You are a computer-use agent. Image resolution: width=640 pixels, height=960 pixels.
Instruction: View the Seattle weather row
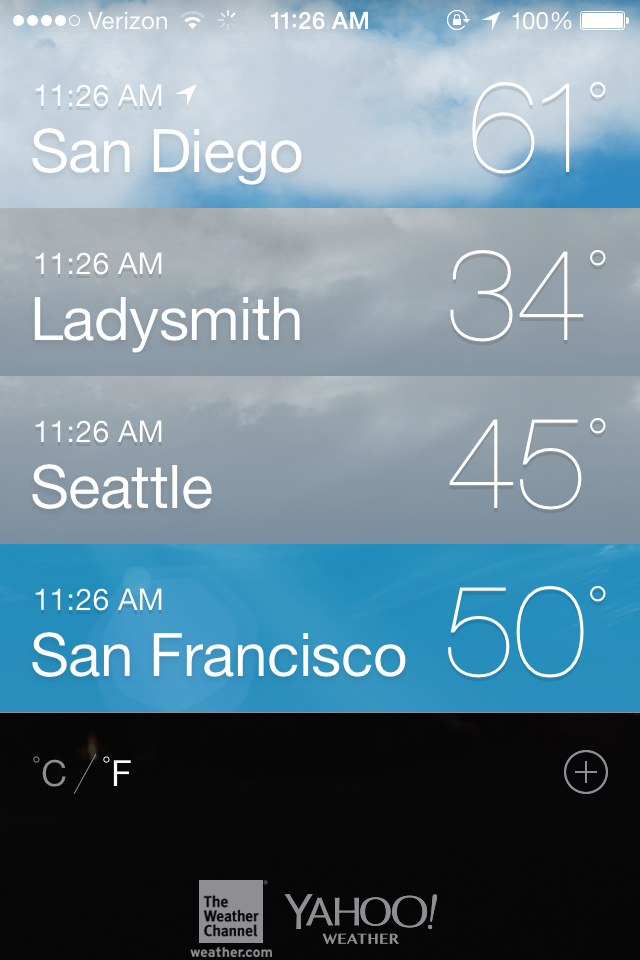320,460
